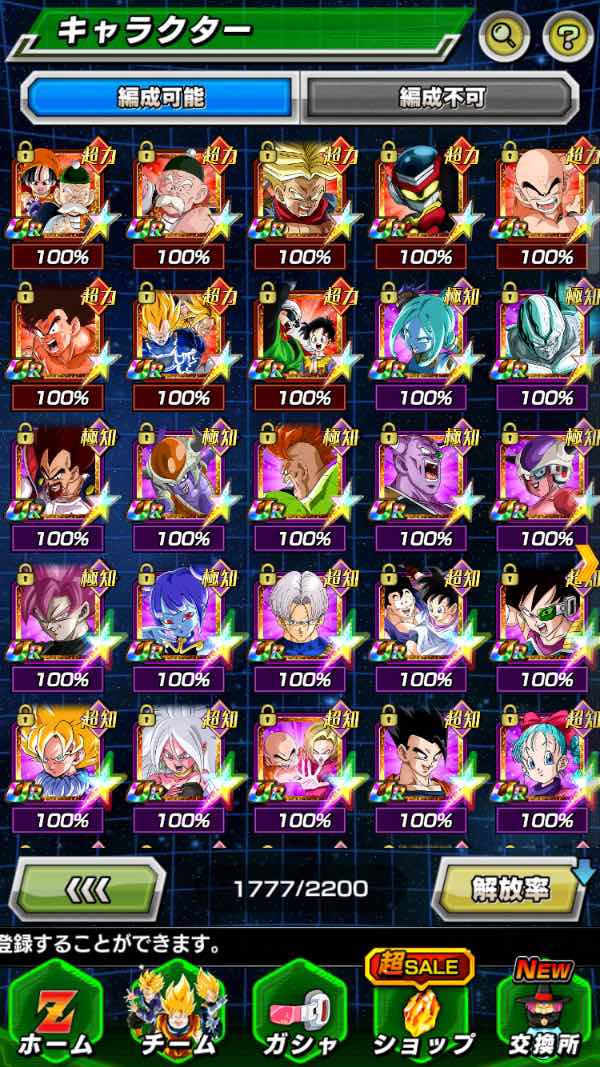
Task: Go to ホーム
Action: pos(55,1015)
